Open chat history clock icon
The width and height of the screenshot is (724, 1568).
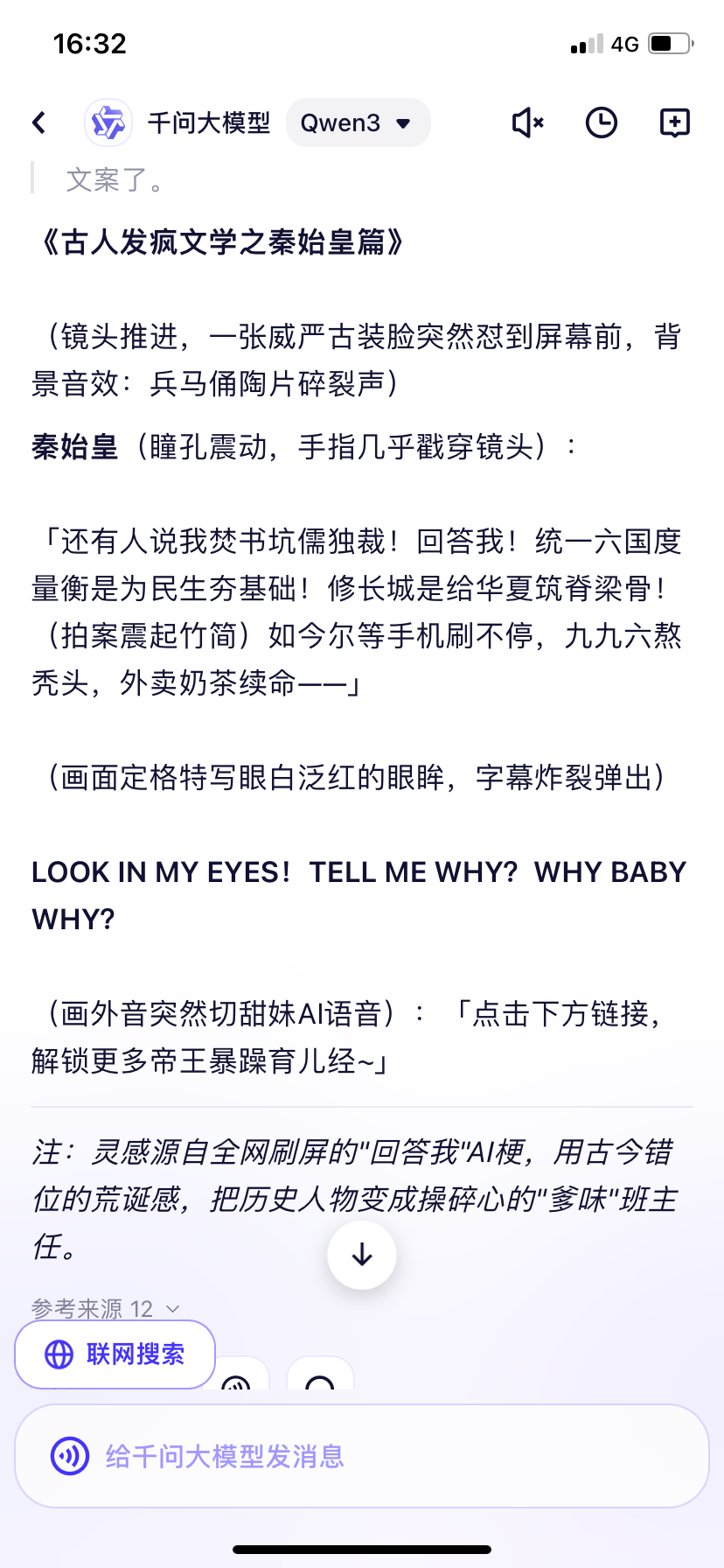coord(601,122)
